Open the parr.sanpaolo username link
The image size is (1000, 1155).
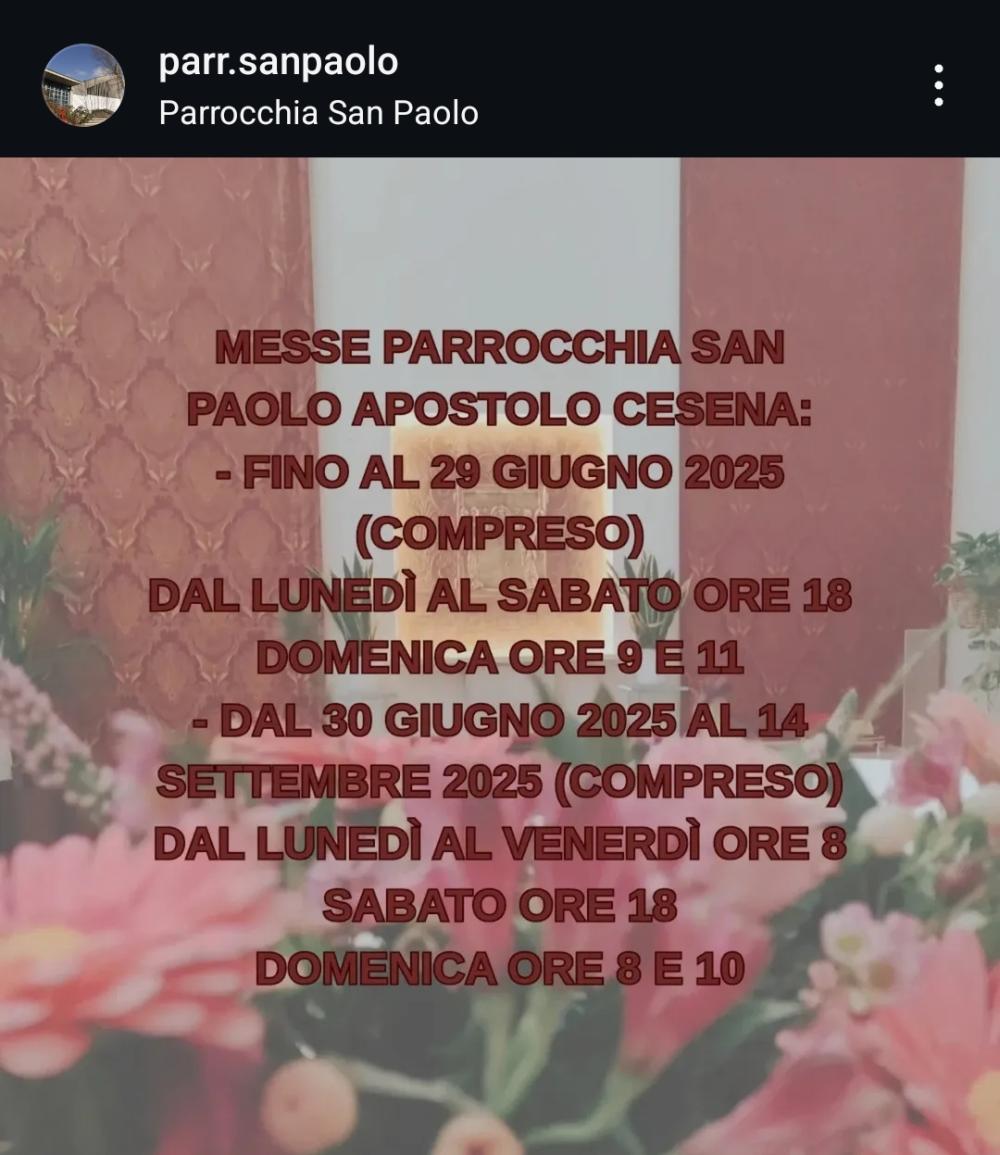point(278,62)
